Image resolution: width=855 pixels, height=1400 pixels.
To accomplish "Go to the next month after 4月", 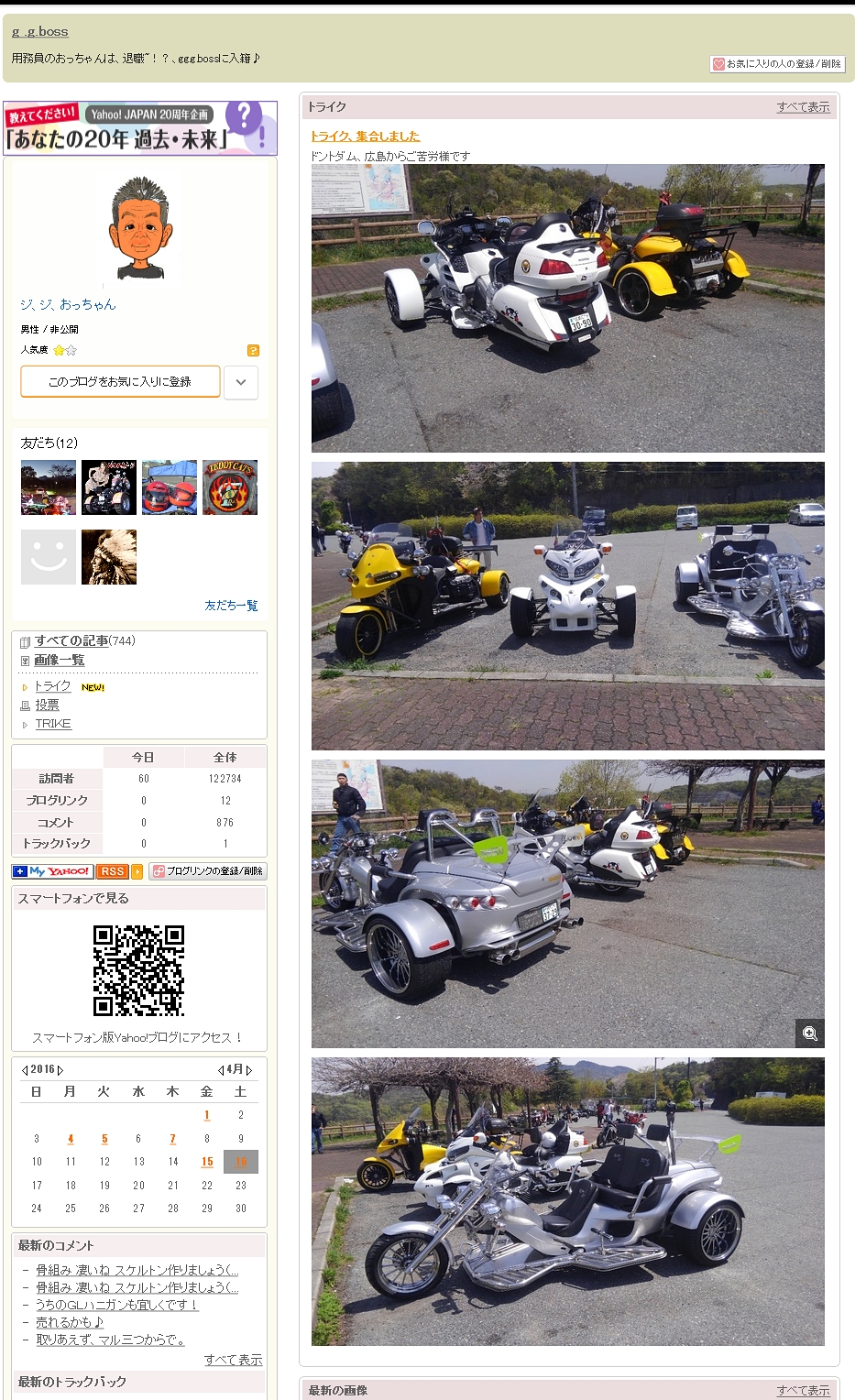I will (x=249, y=1069).
